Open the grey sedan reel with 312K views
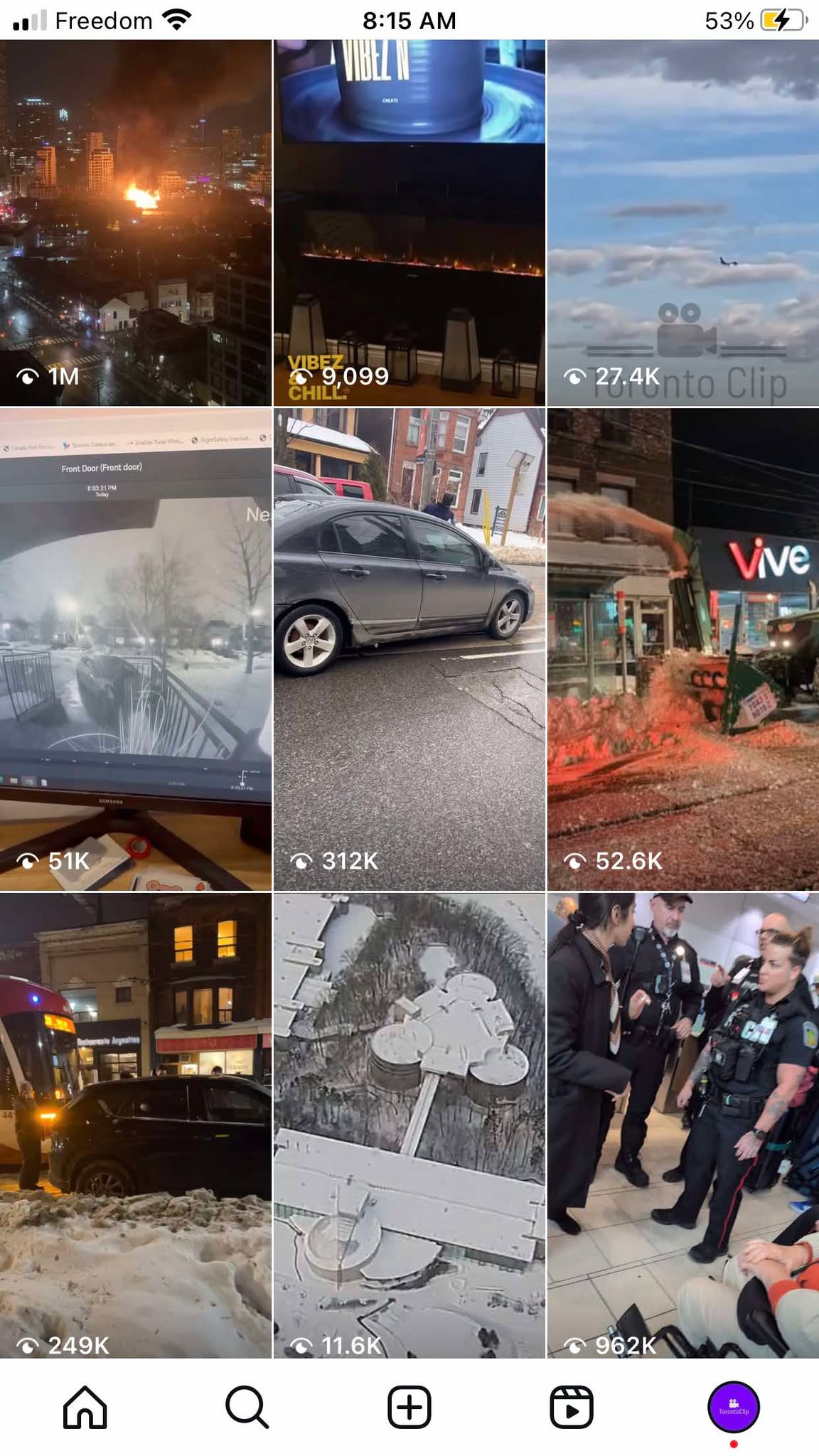 (x=409, y=649)
